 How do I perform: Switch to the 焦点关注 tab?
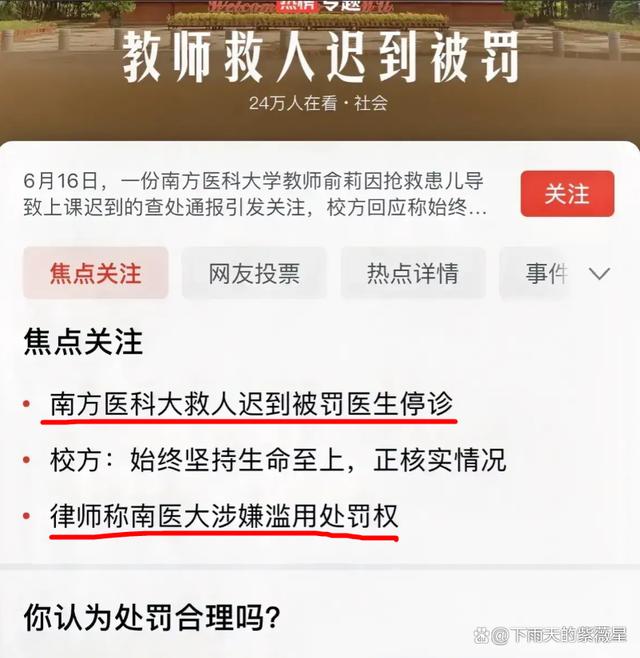click(x=96, y=273)
